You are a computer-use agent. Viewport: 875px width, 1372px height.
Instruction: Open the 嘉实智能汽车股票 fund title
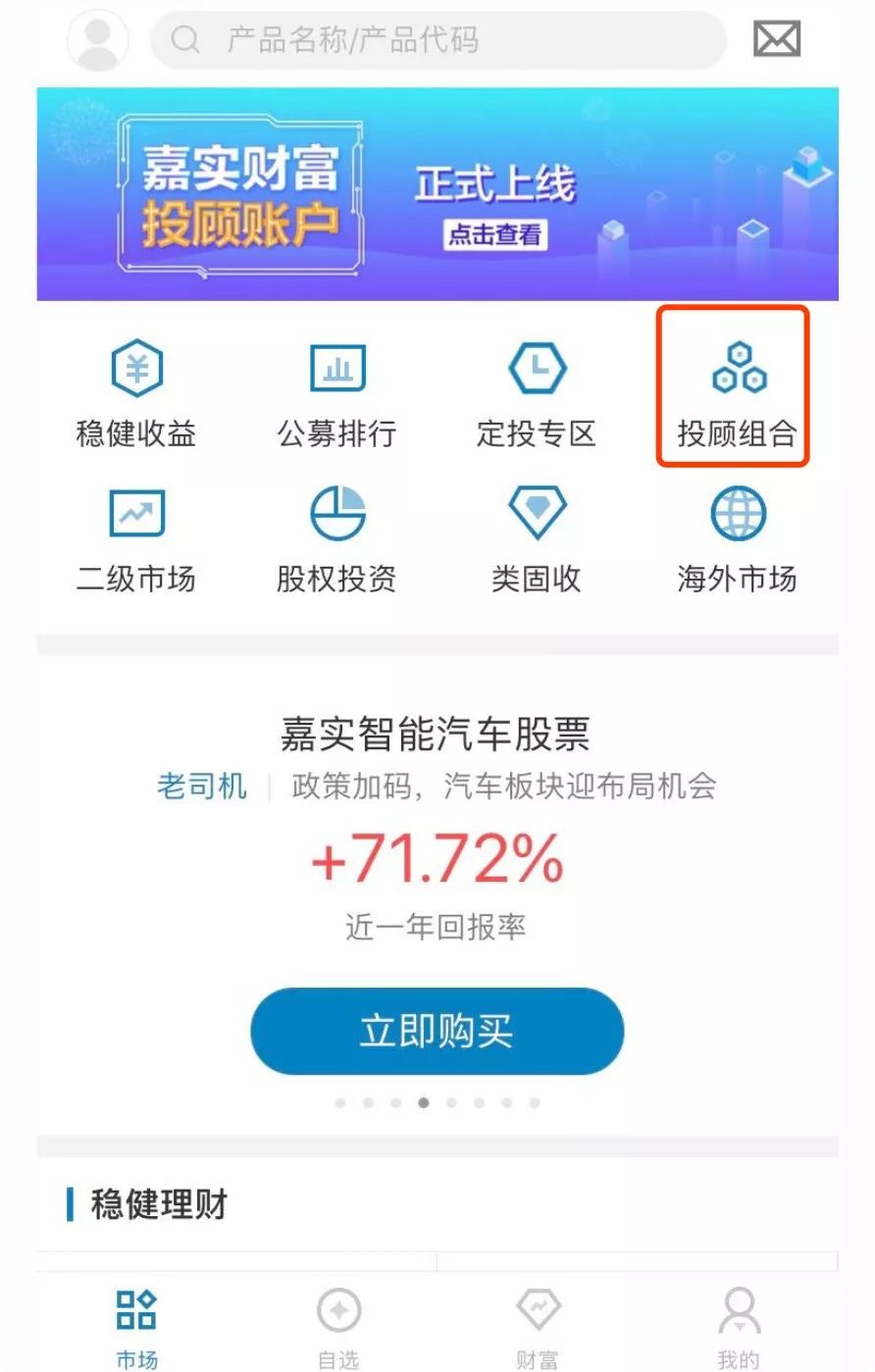click(436, 735)
